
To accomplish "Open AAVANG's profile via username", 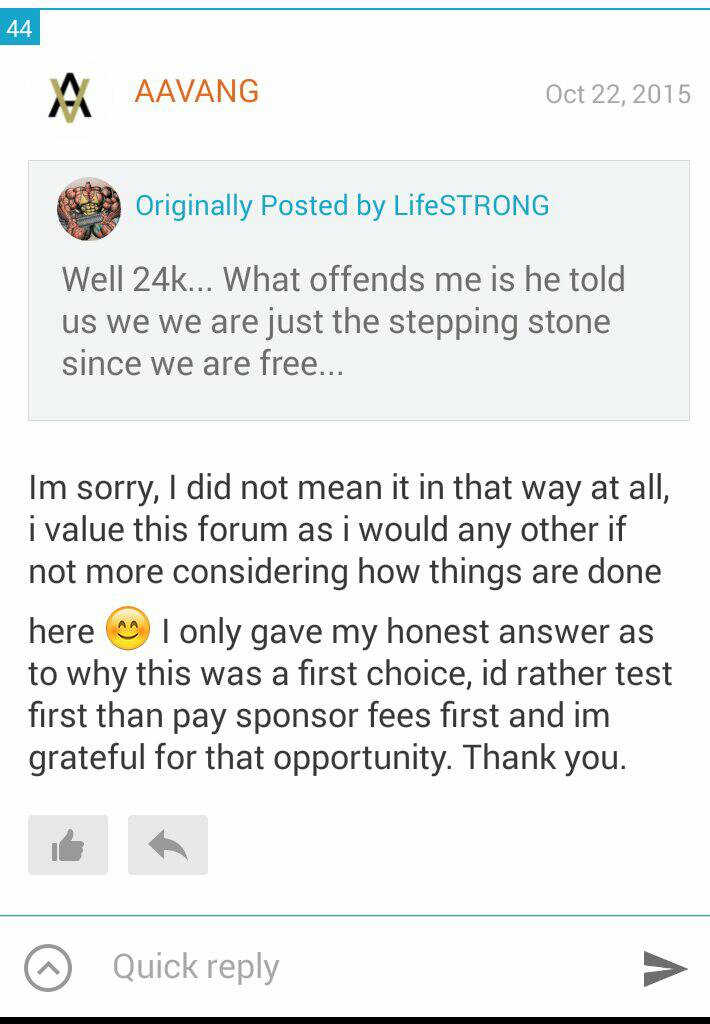I will [x=196, y=92].
